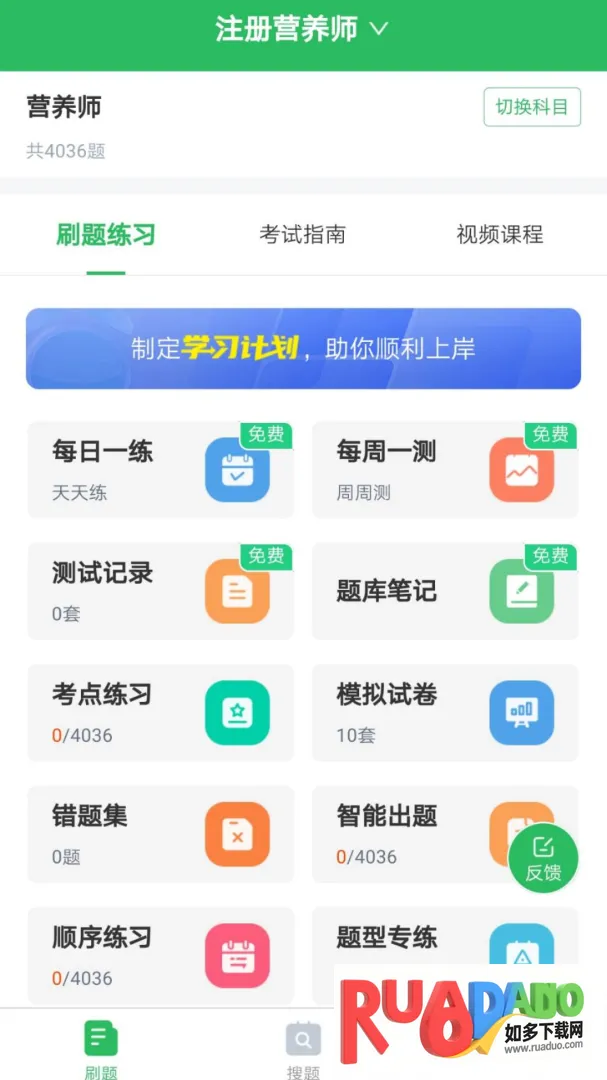Start 考点练习 practice
Screen dimensions: 607x1080
coord(160,712)
